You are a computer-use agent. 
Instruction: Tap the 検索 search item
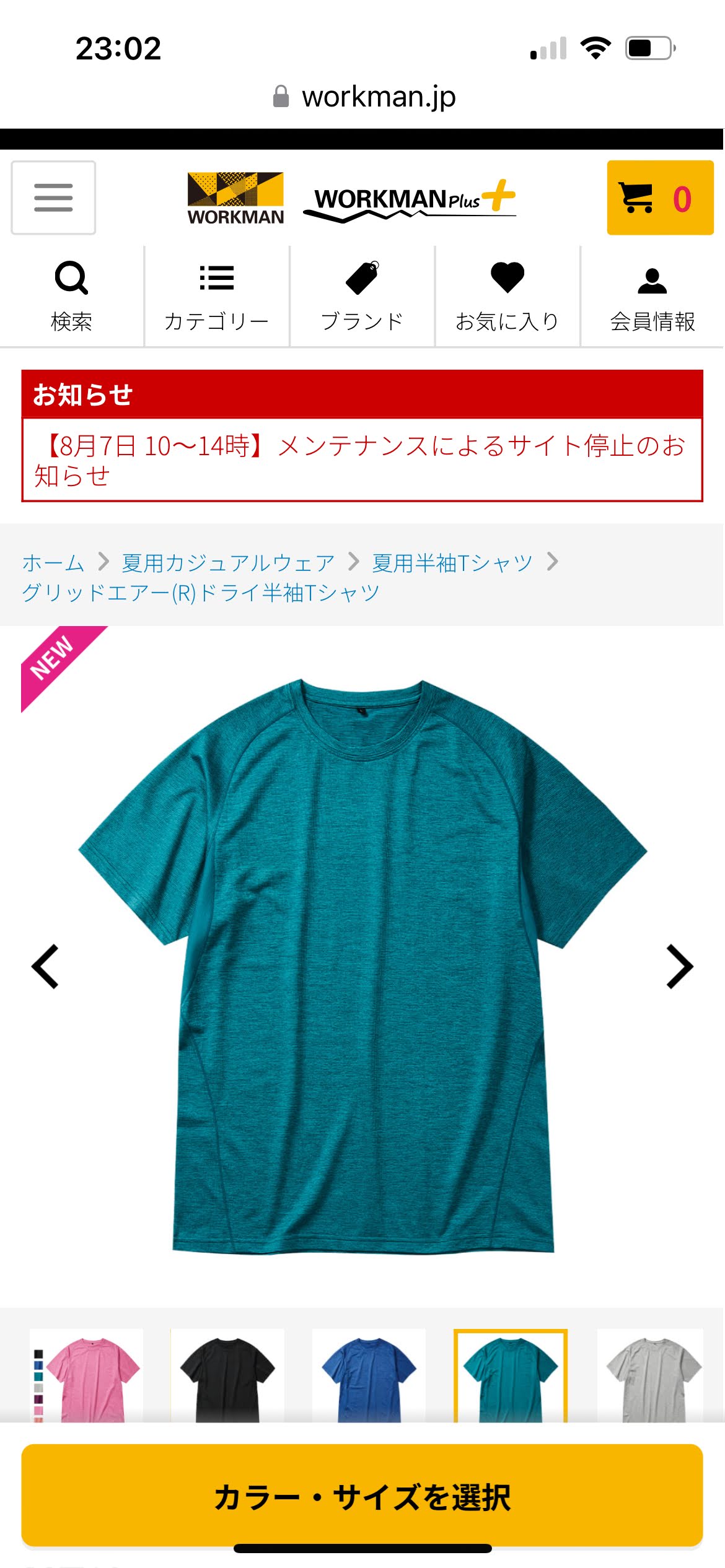tap(71, 297)
